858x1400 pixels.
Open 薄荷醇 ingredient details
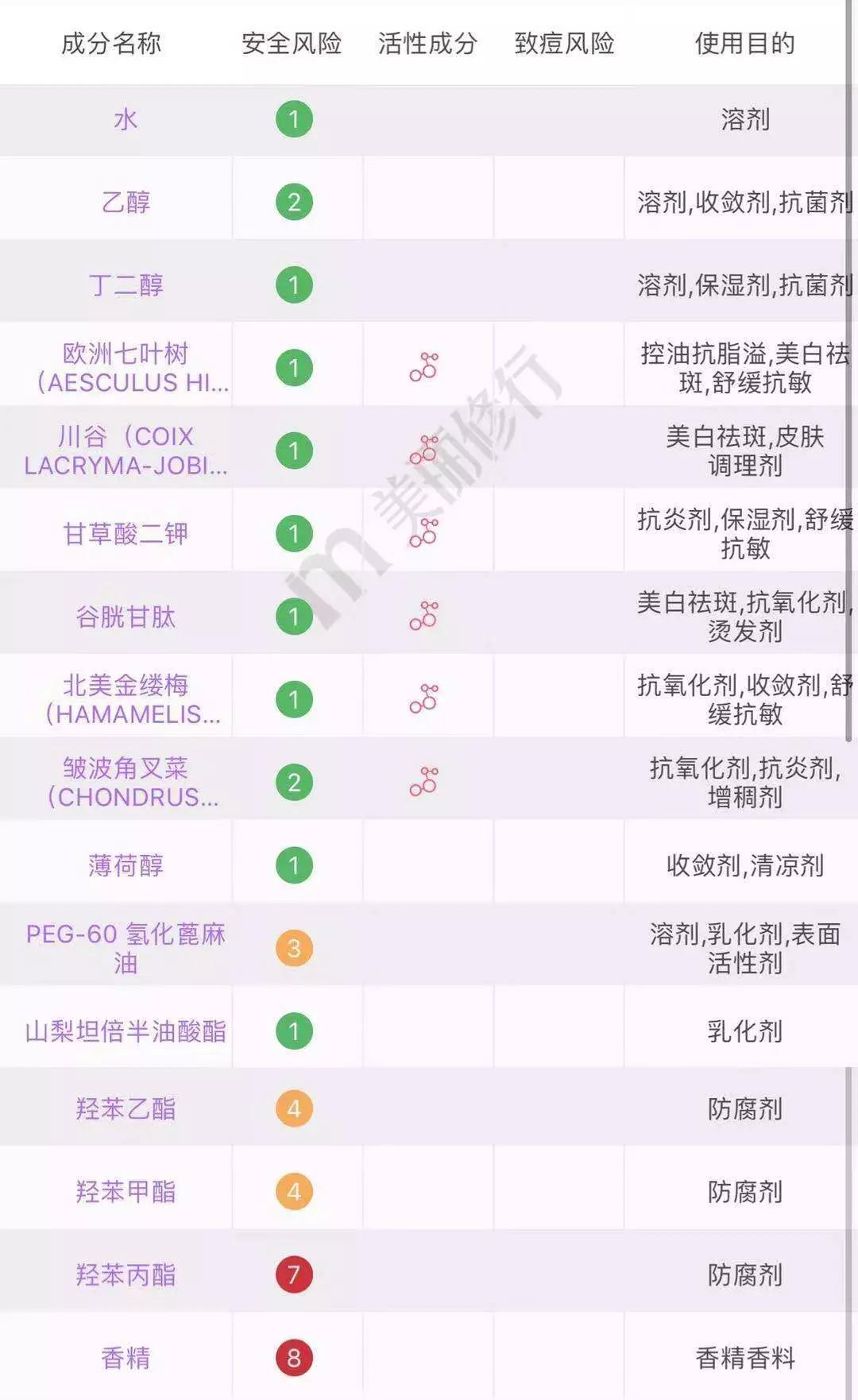tap(126, 865)
